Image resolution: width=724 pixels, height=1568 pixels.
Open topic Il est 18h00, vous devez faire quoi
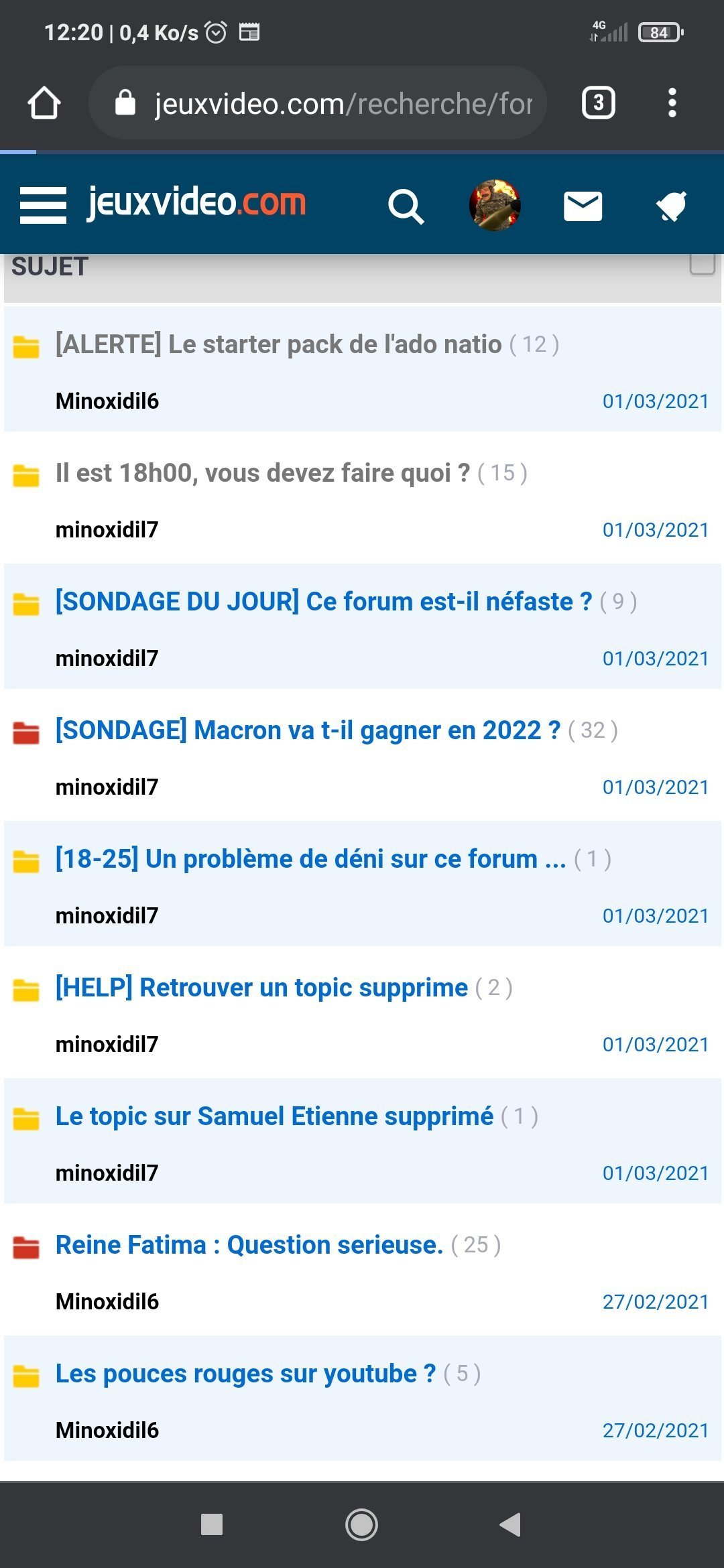coord(263,473)
